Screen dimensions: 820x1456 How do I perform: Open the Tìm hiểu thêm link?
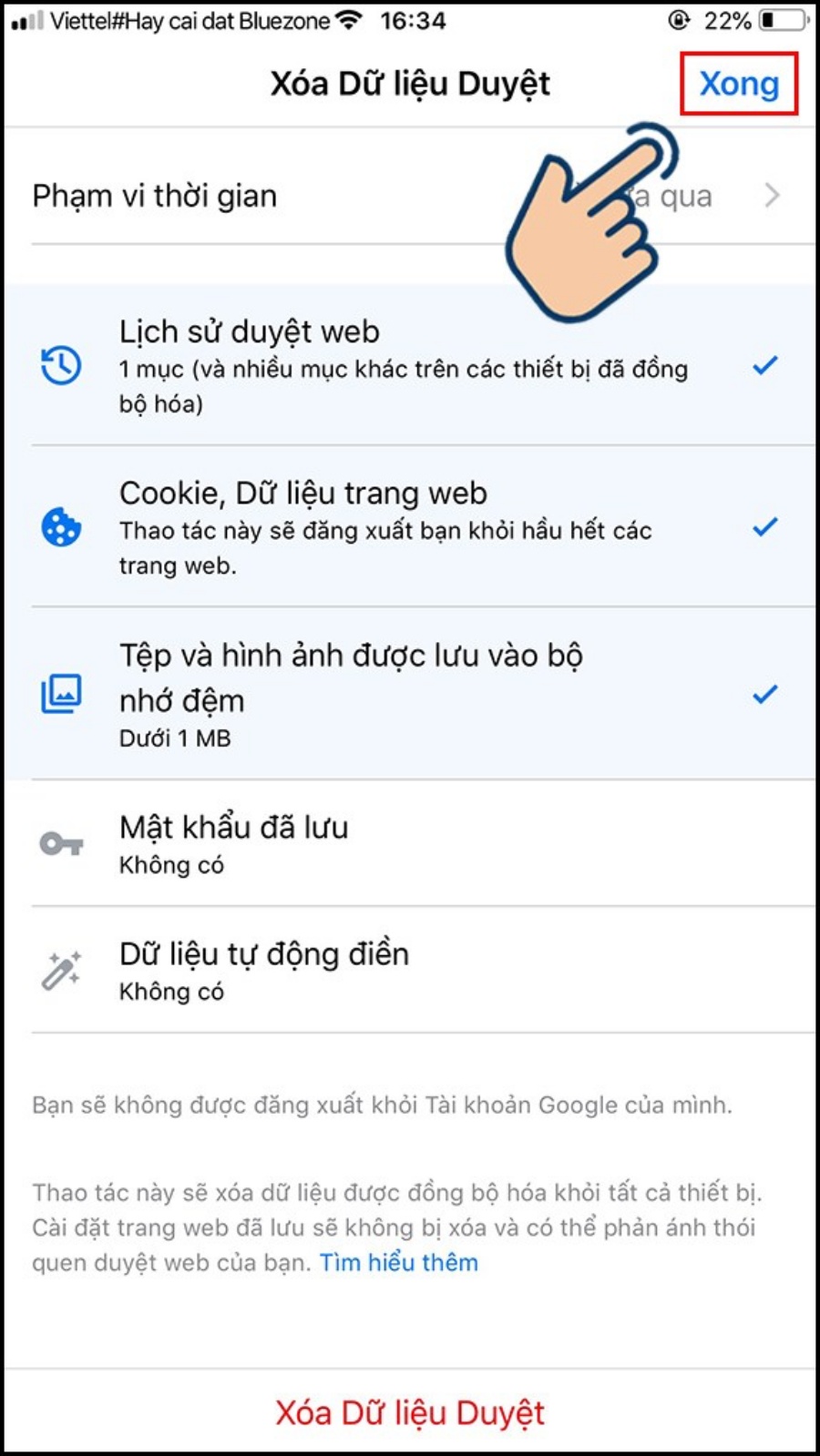click(x=398, y=1263)
